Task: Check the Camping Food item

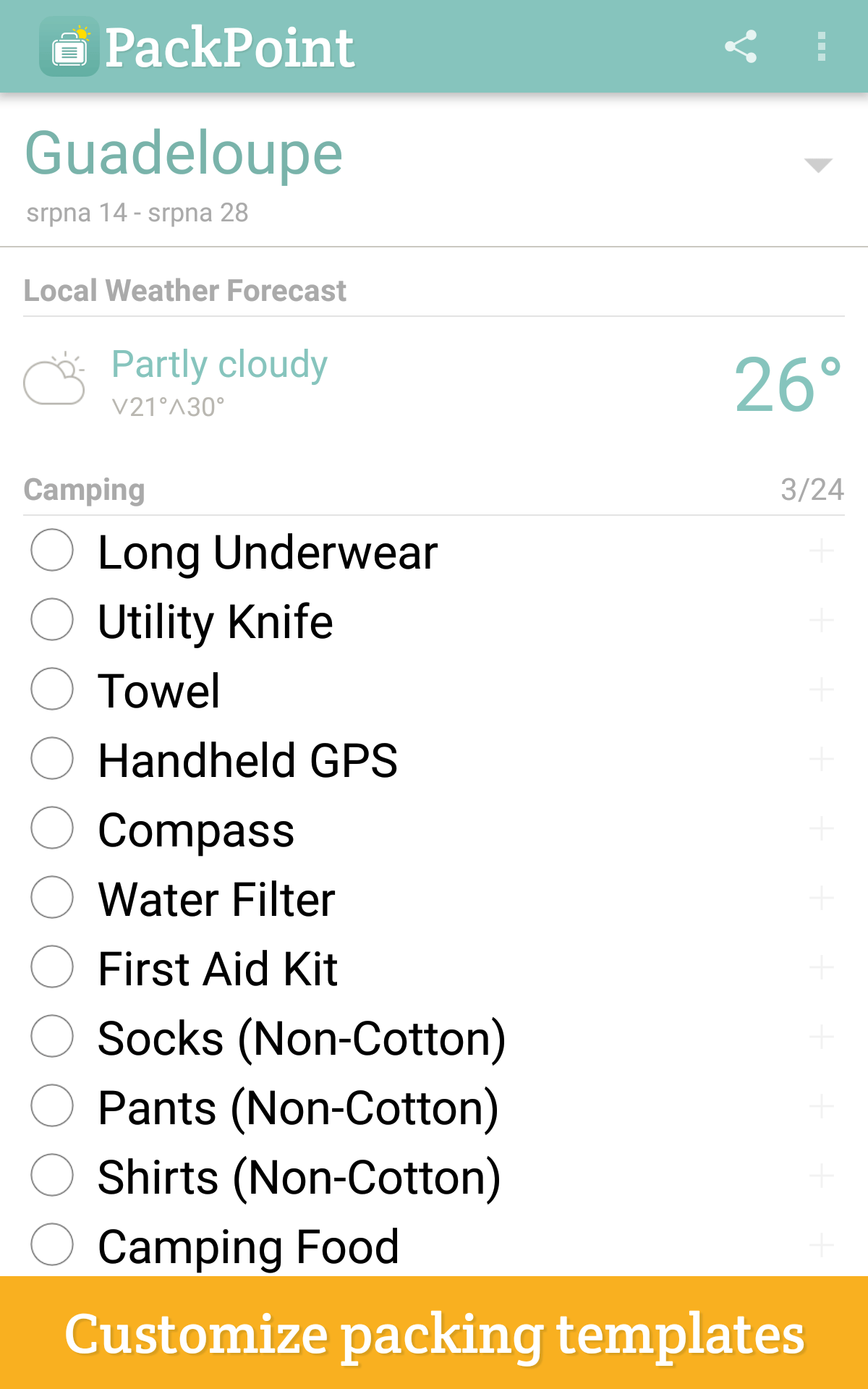Action: (x=52, y=1245)
